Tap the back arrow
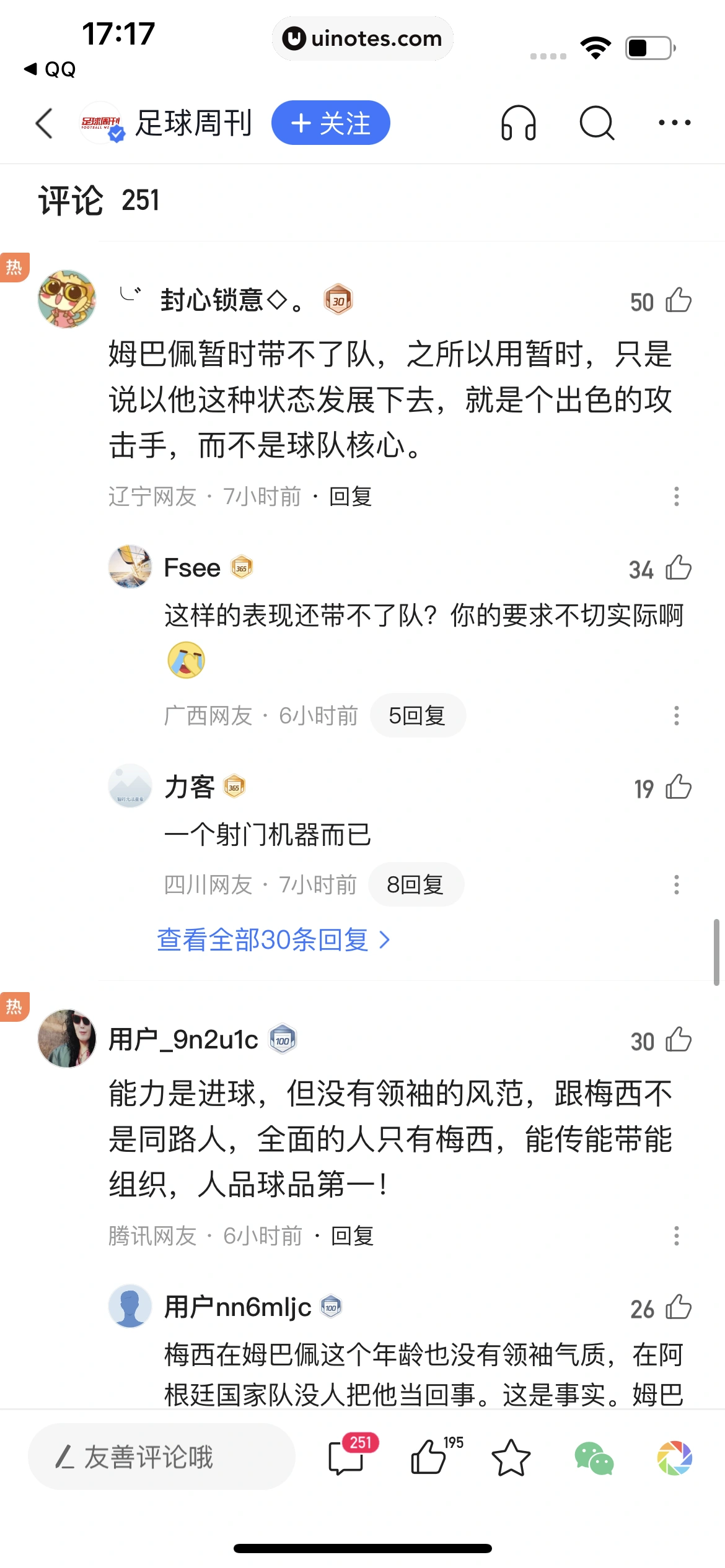 coord(42,123)
